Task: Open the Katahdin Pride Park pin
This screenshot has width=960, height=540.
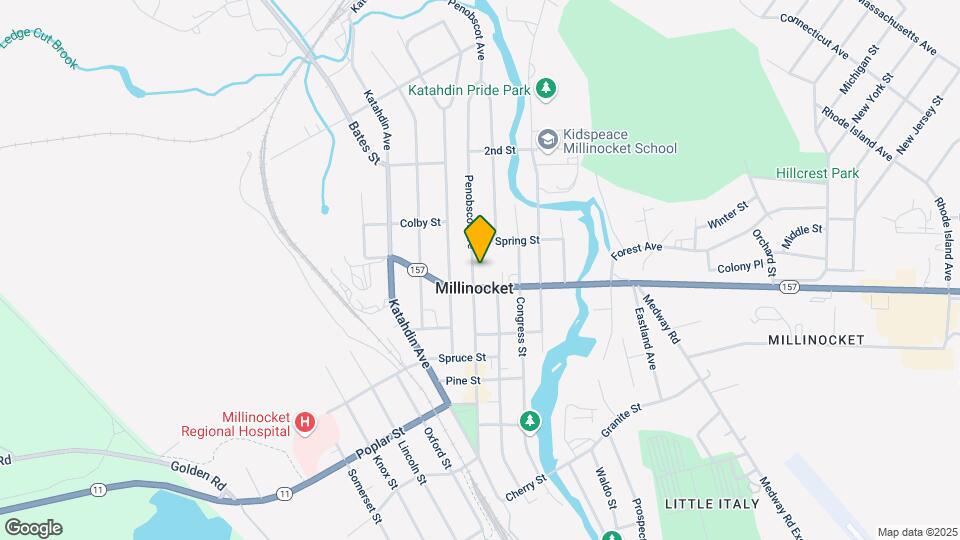Action: tap(546, 90)
